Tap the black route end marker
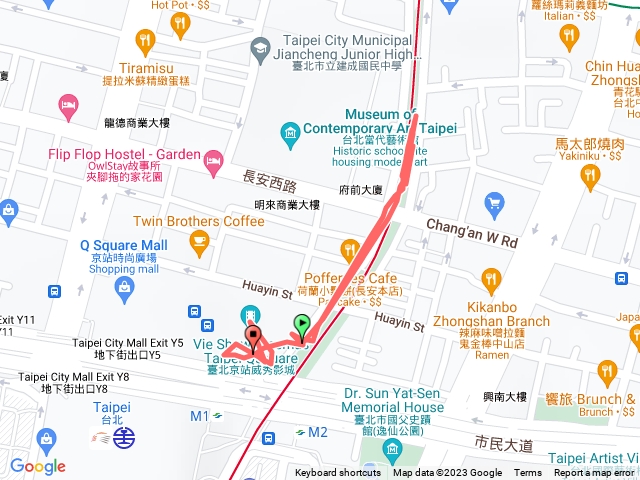Screen dimensions: 640x480 coord(254,337)
